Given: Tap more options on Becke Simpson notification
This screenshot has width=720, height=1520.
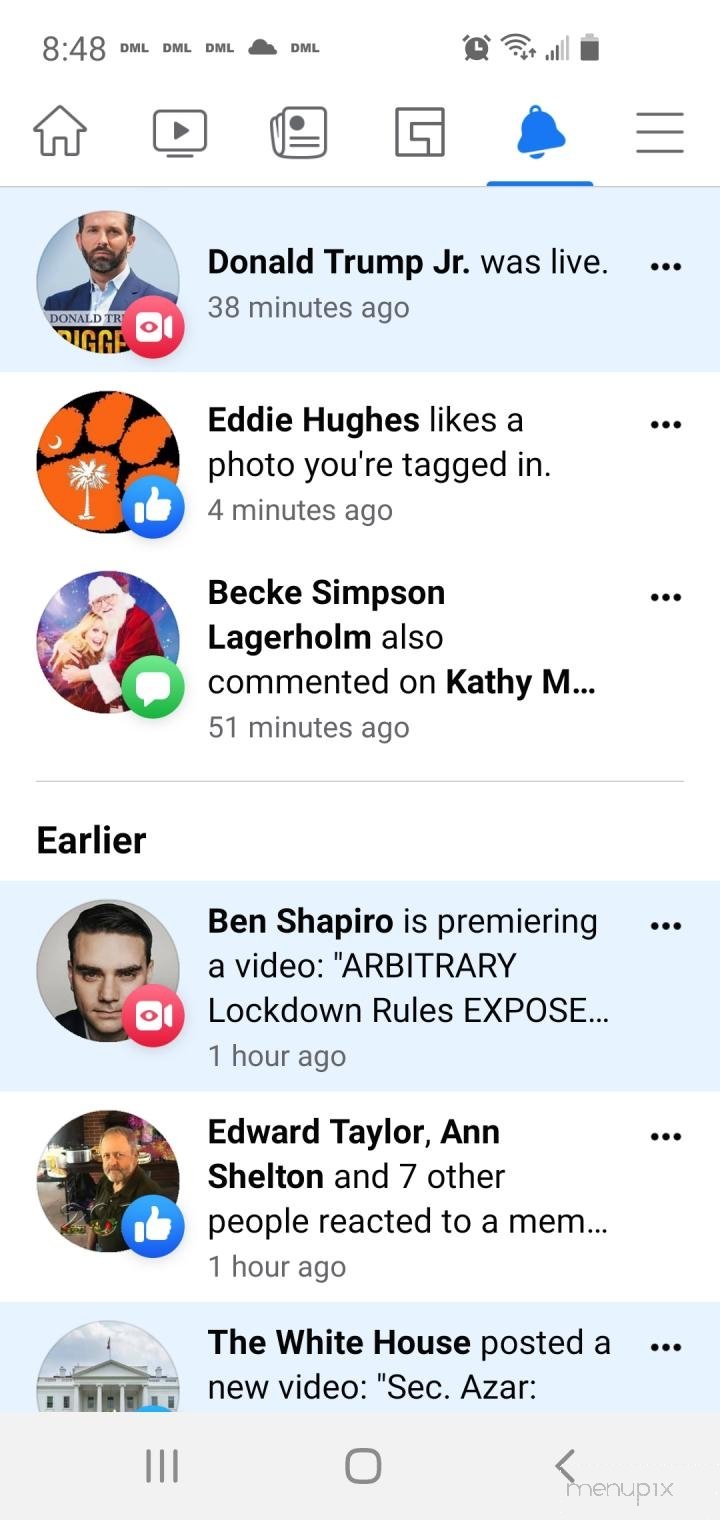Looking at the screenshot, I should click(666, 597).
